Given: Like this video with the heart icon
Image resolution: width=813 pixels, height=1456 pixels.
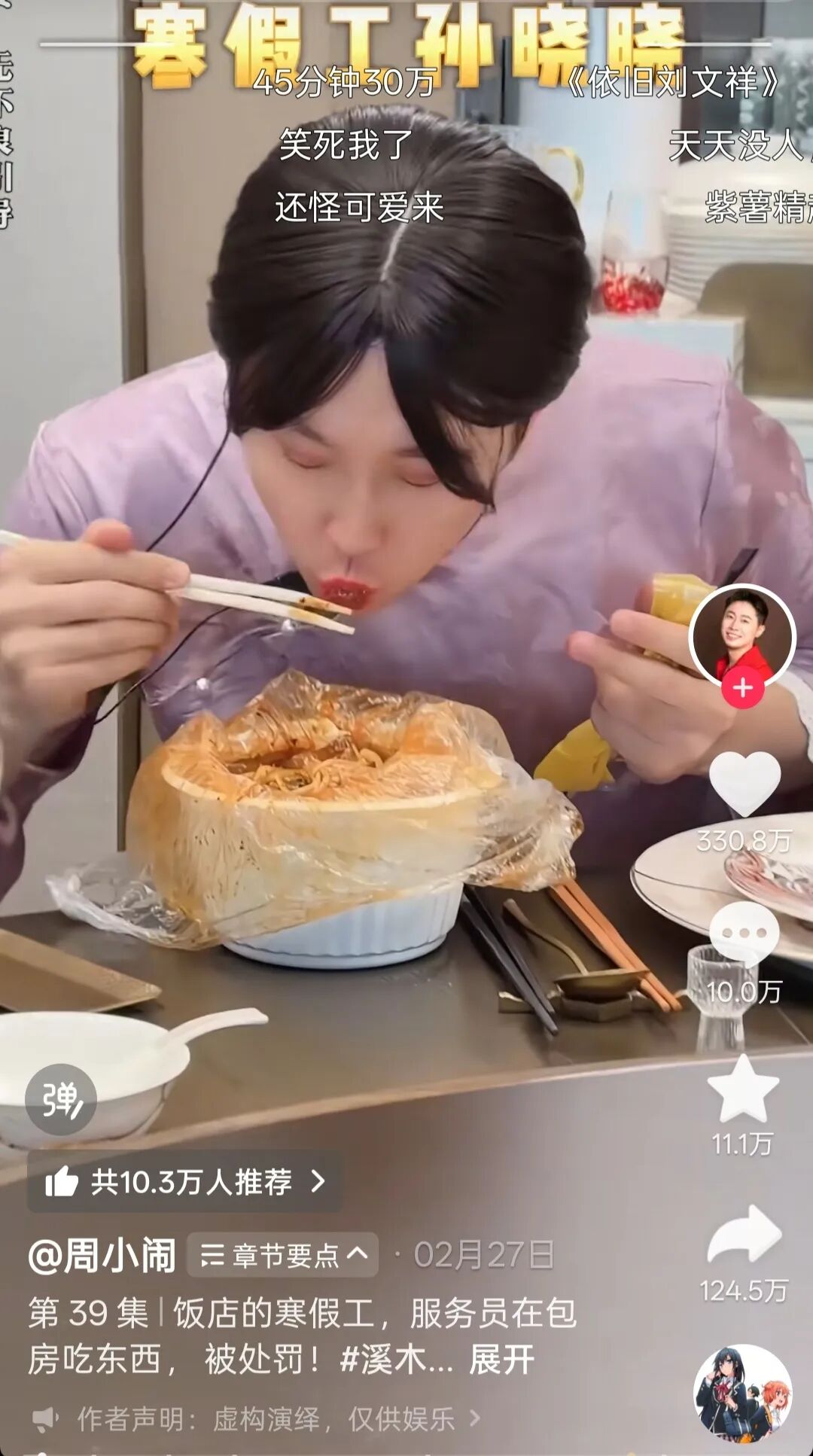Looking at the screenshot, I should (744, 784).
